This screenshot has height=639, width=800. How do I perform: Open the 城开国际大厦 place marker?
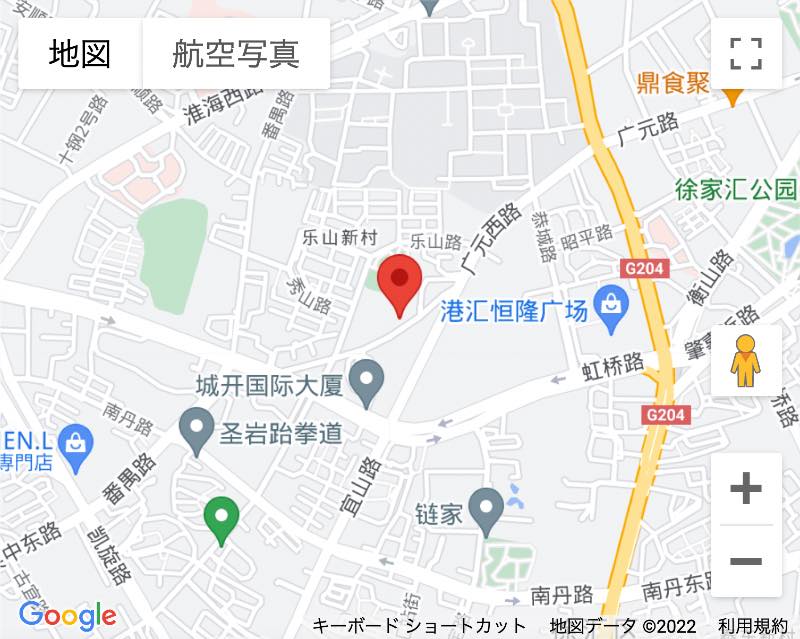(370, 381)
